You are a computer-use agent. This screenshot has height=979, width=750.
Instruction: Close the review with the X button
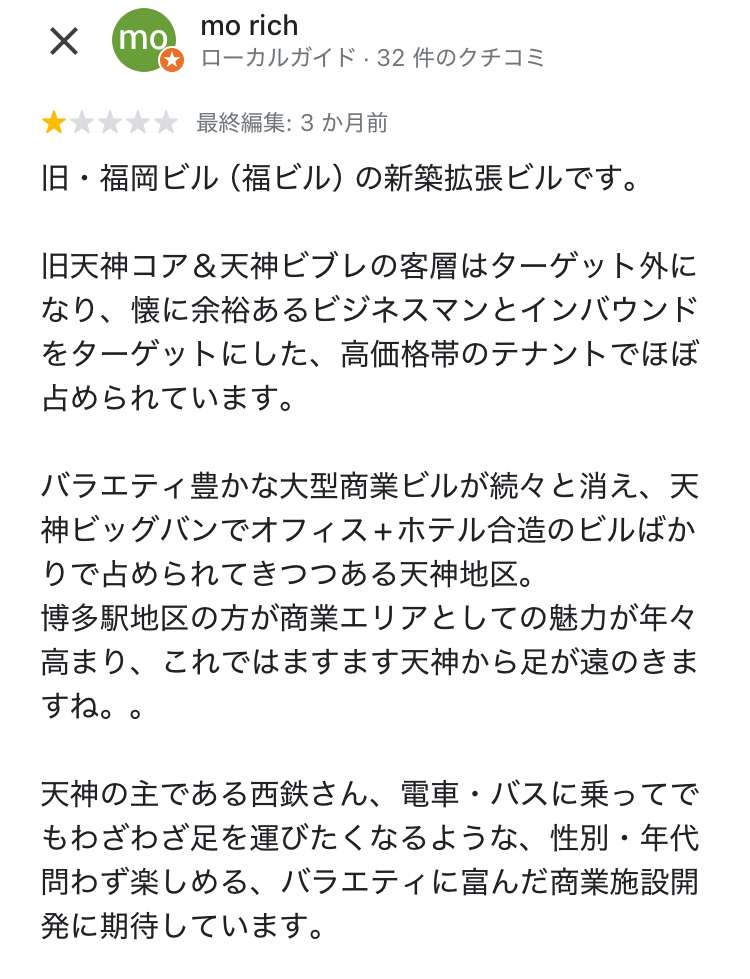(64, 41)
